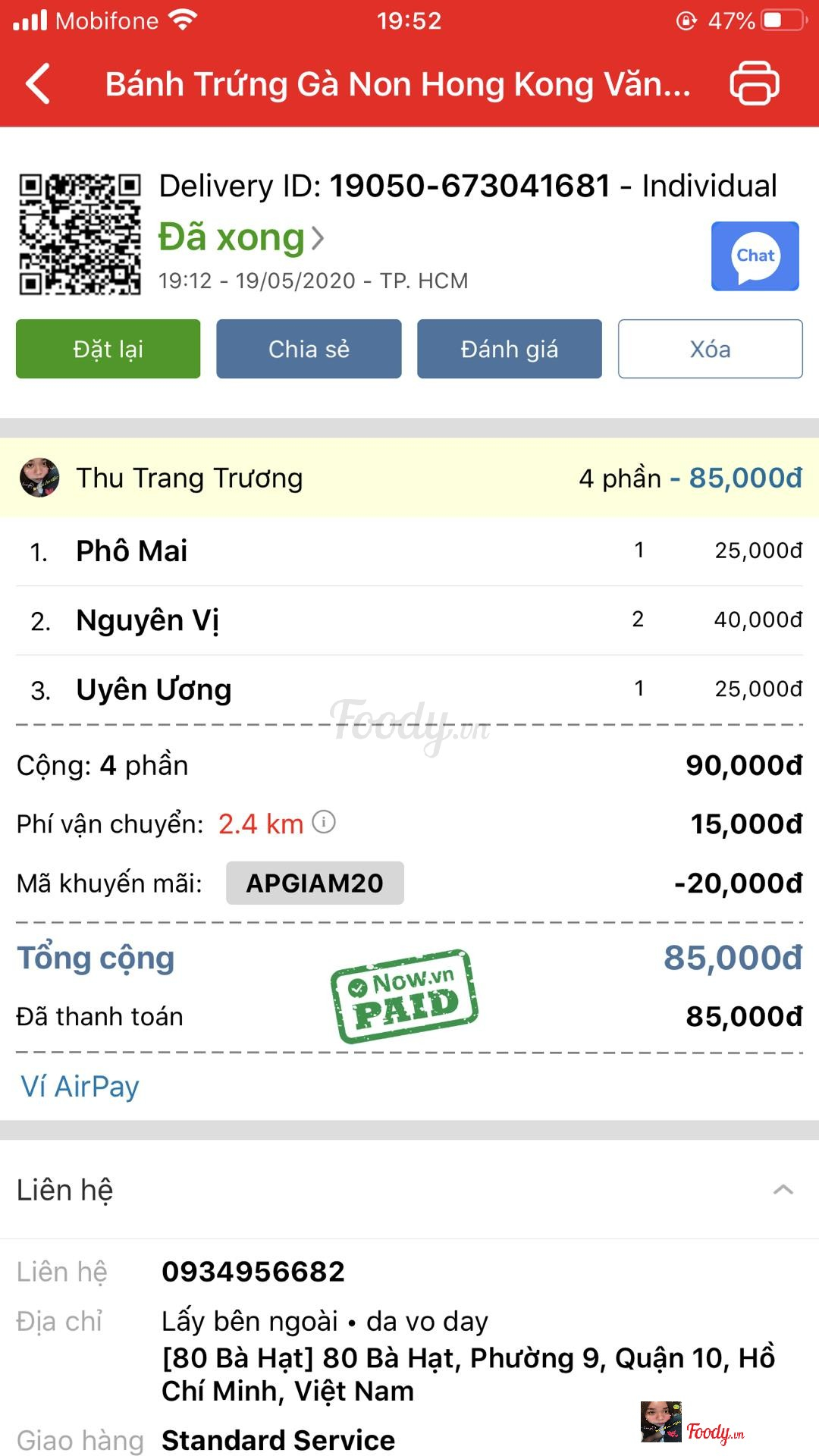Viewport: 819px width, 1456px height.
Task: Delete the order with Xóa
Action: point(710,349)
